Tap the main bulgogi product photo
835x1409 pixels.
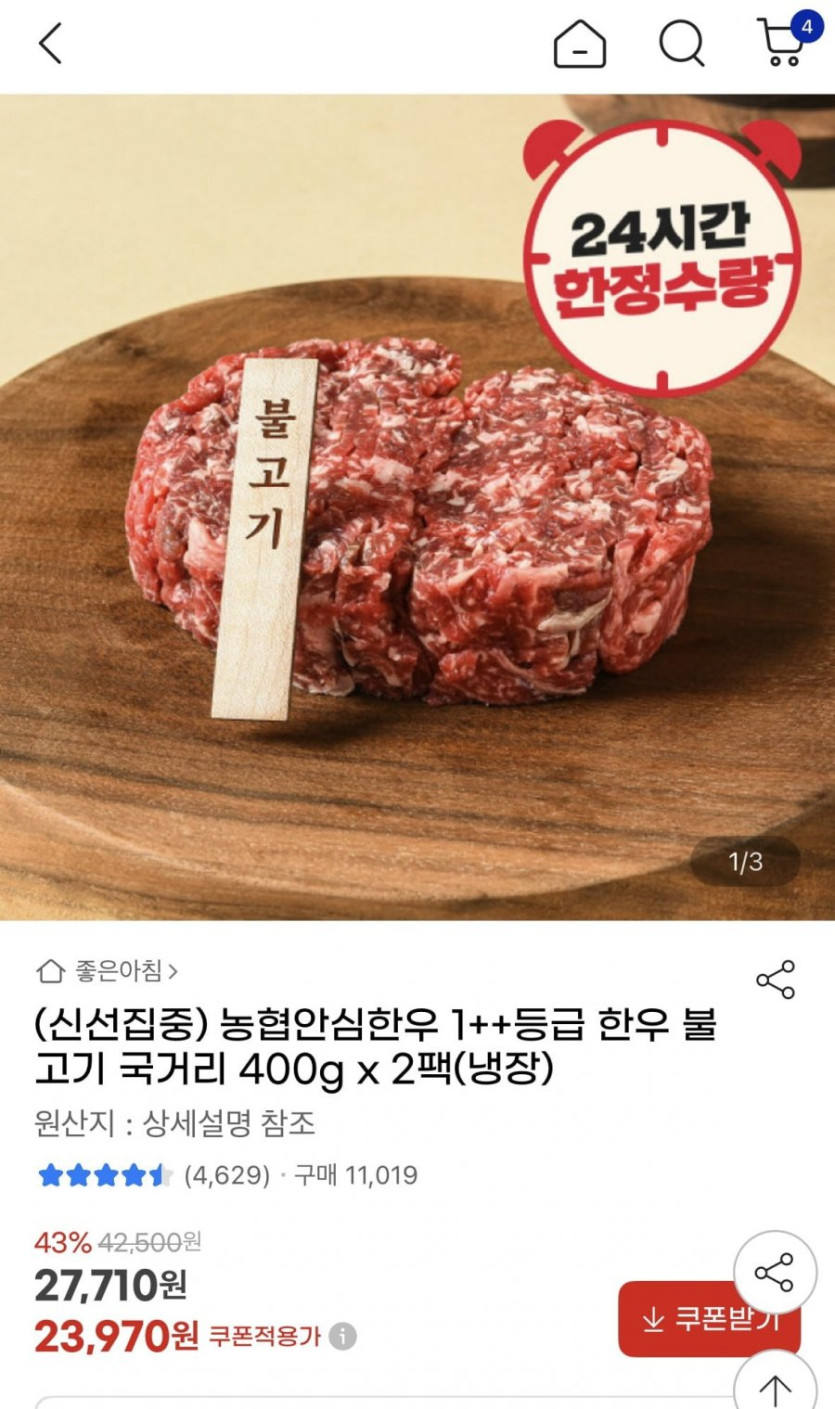pos(417,520)
